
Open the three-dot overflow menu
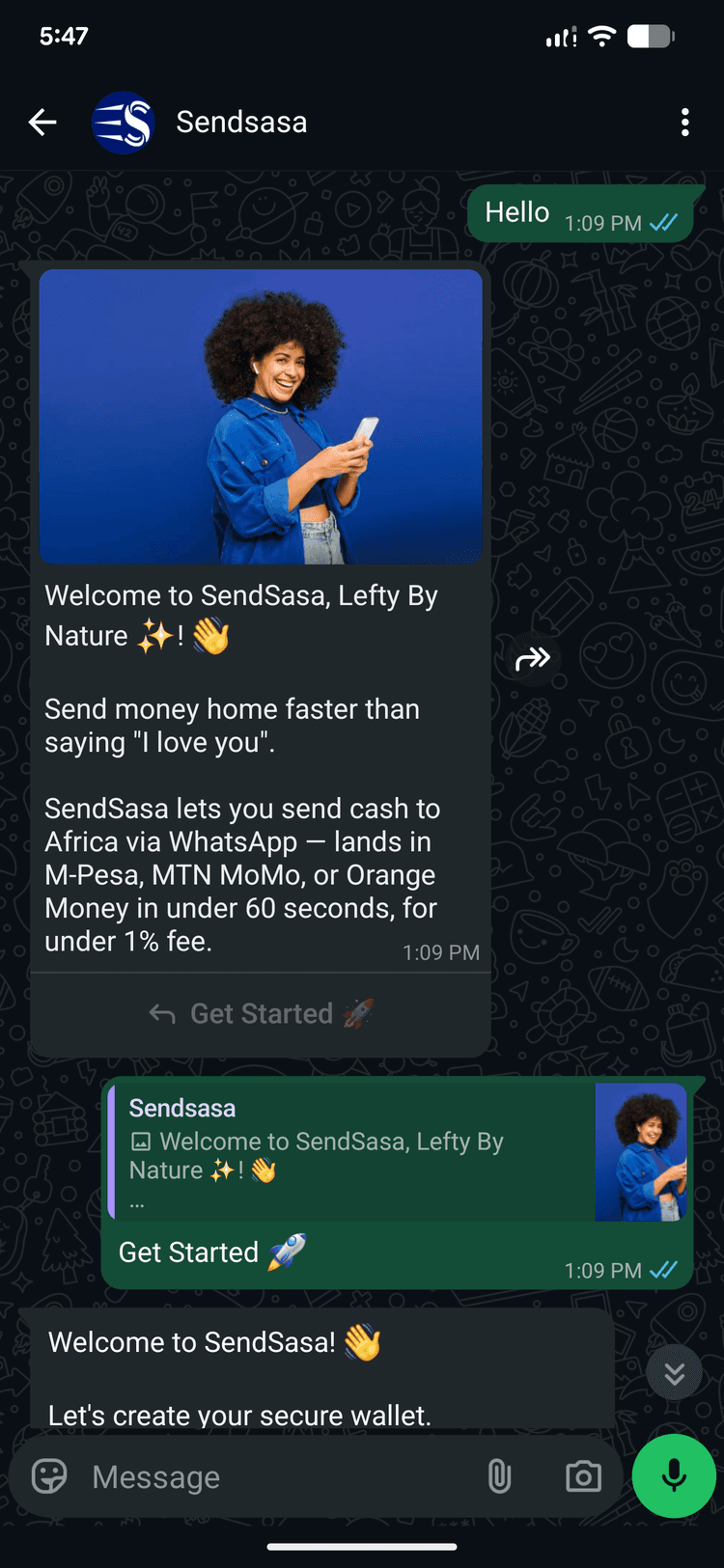(684, 123)
